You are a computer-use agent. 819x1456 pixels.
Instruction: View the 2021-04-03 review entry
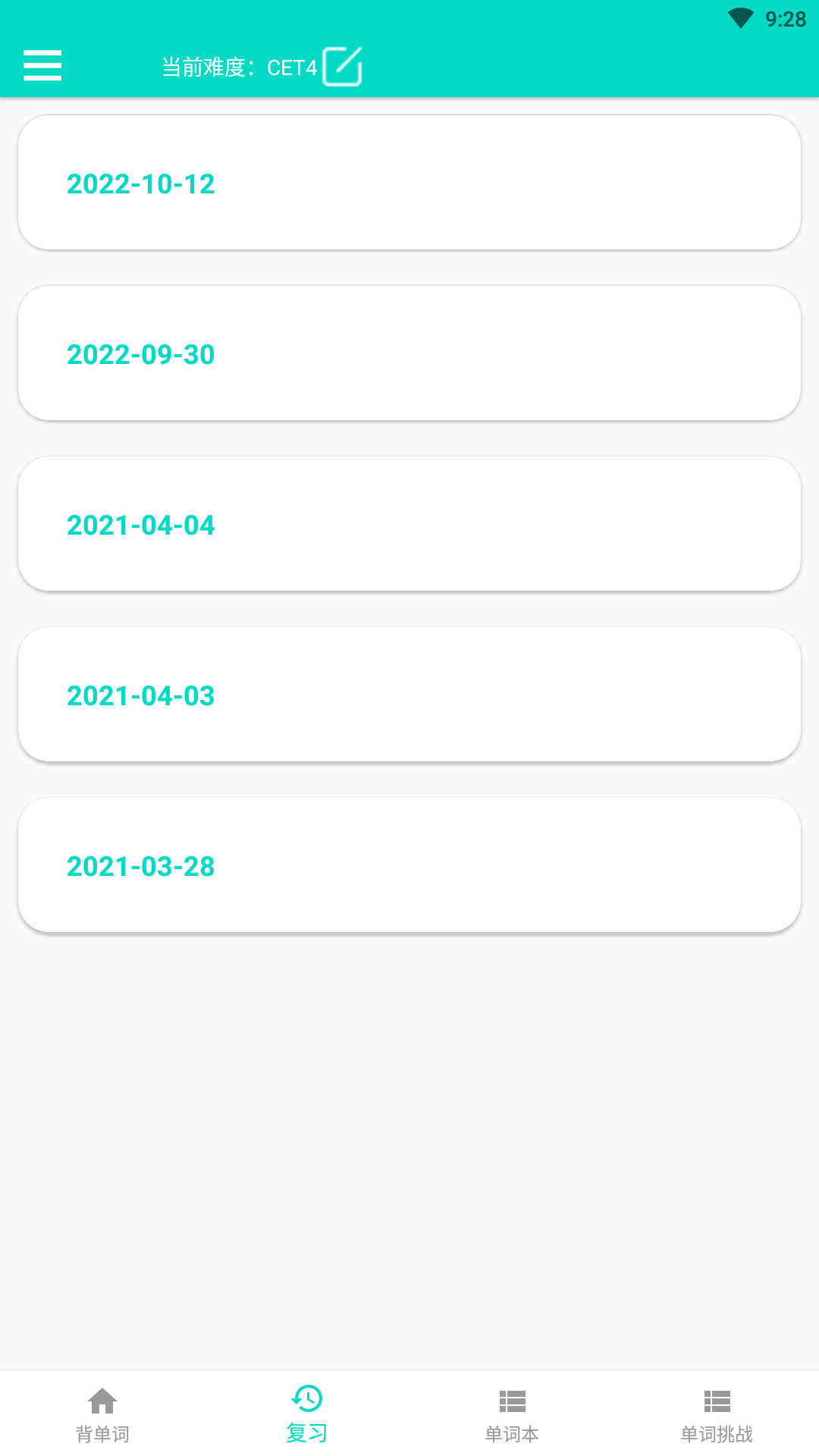[409, 695]
